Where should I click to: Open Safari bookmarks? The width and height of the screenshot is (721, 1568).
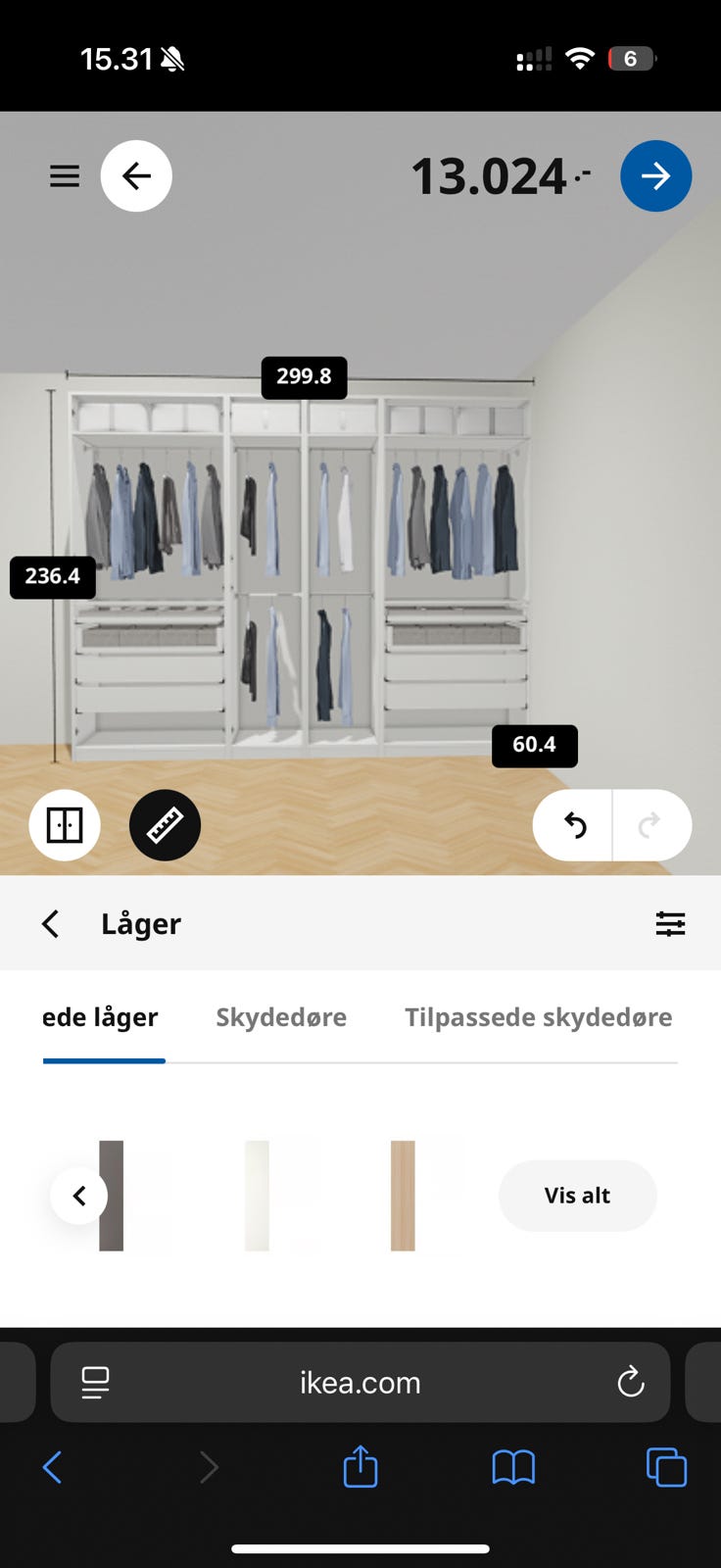pos(512,1467)
